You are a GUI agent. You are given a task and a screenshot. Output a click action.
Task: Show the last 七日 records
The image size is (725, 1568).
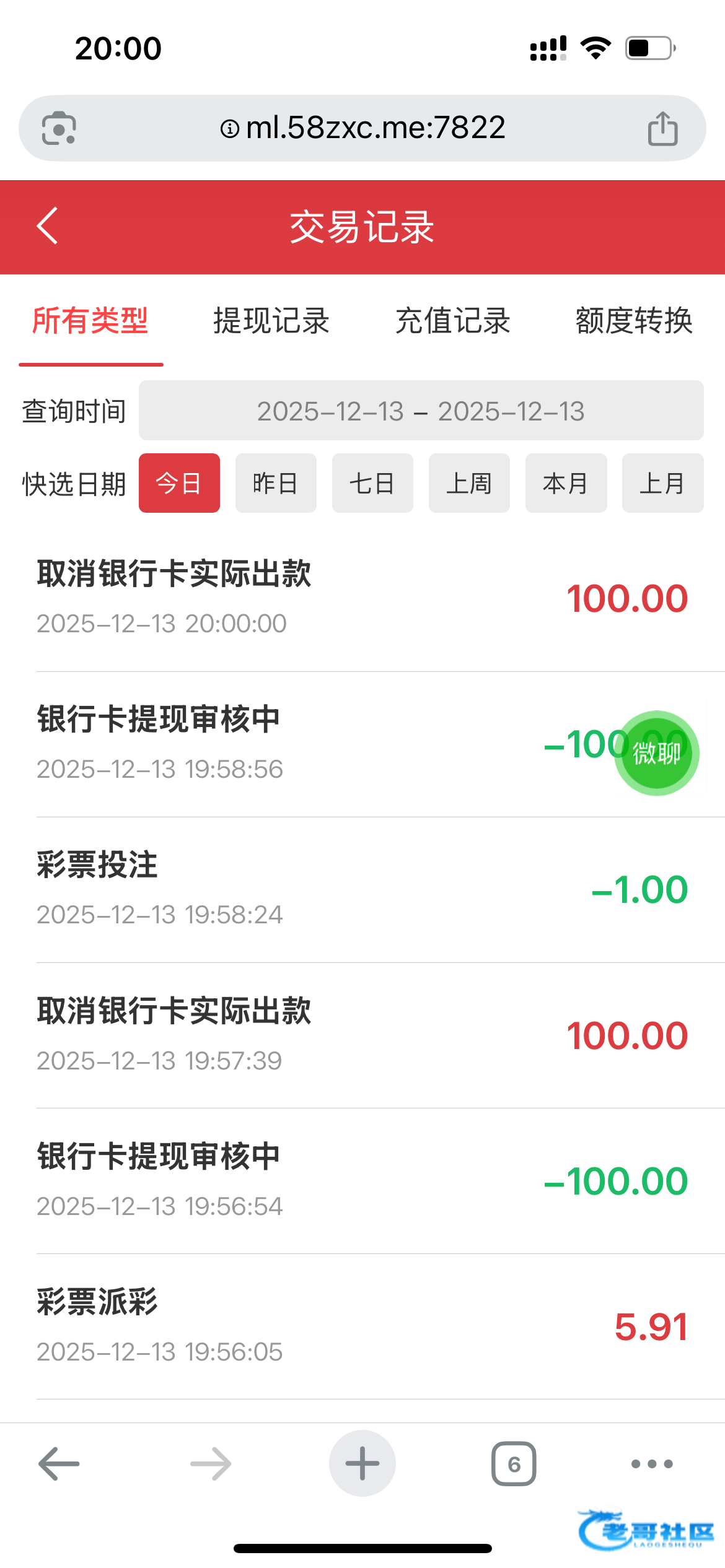(x=372, y=483)
